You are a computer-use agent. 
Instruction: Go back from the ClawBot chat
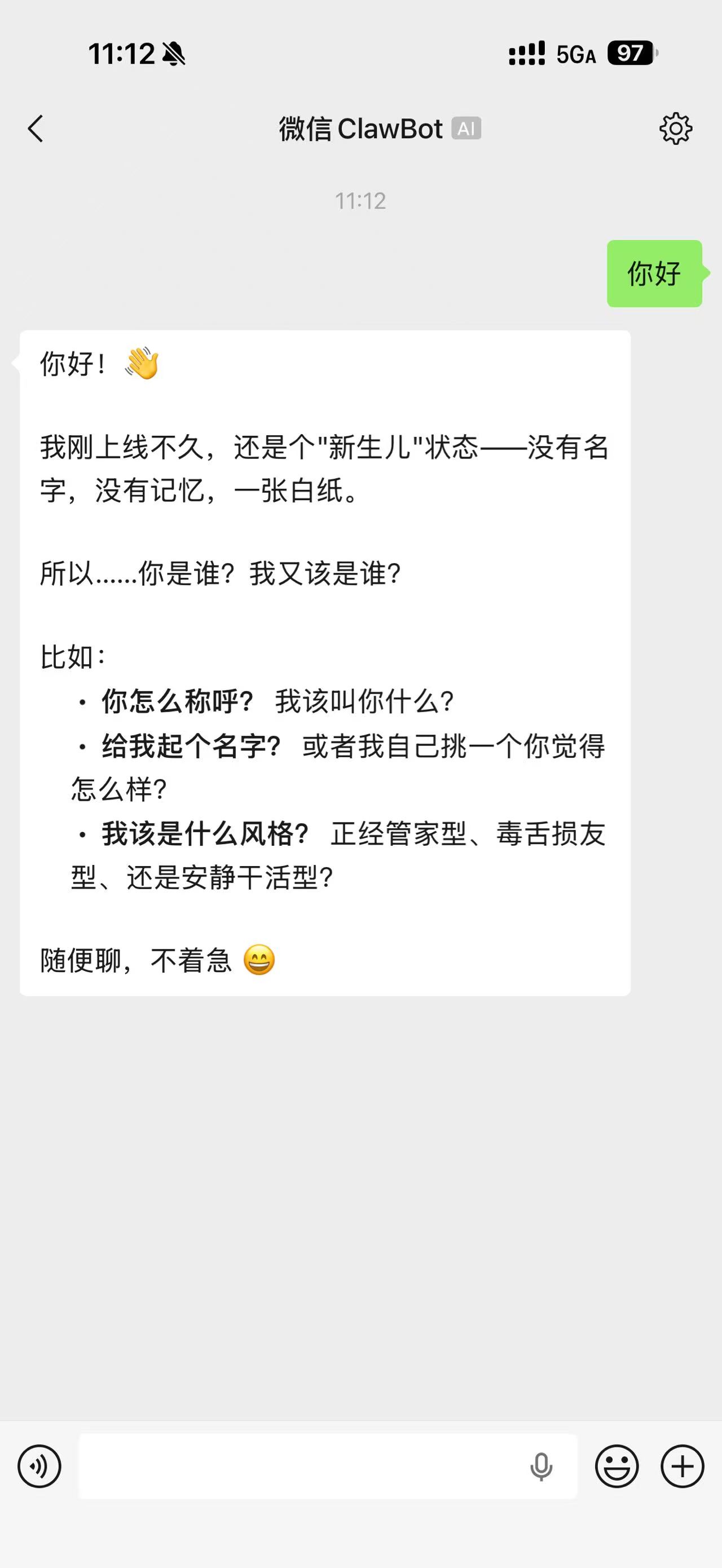pyautogui.click(x=36, y=129)
